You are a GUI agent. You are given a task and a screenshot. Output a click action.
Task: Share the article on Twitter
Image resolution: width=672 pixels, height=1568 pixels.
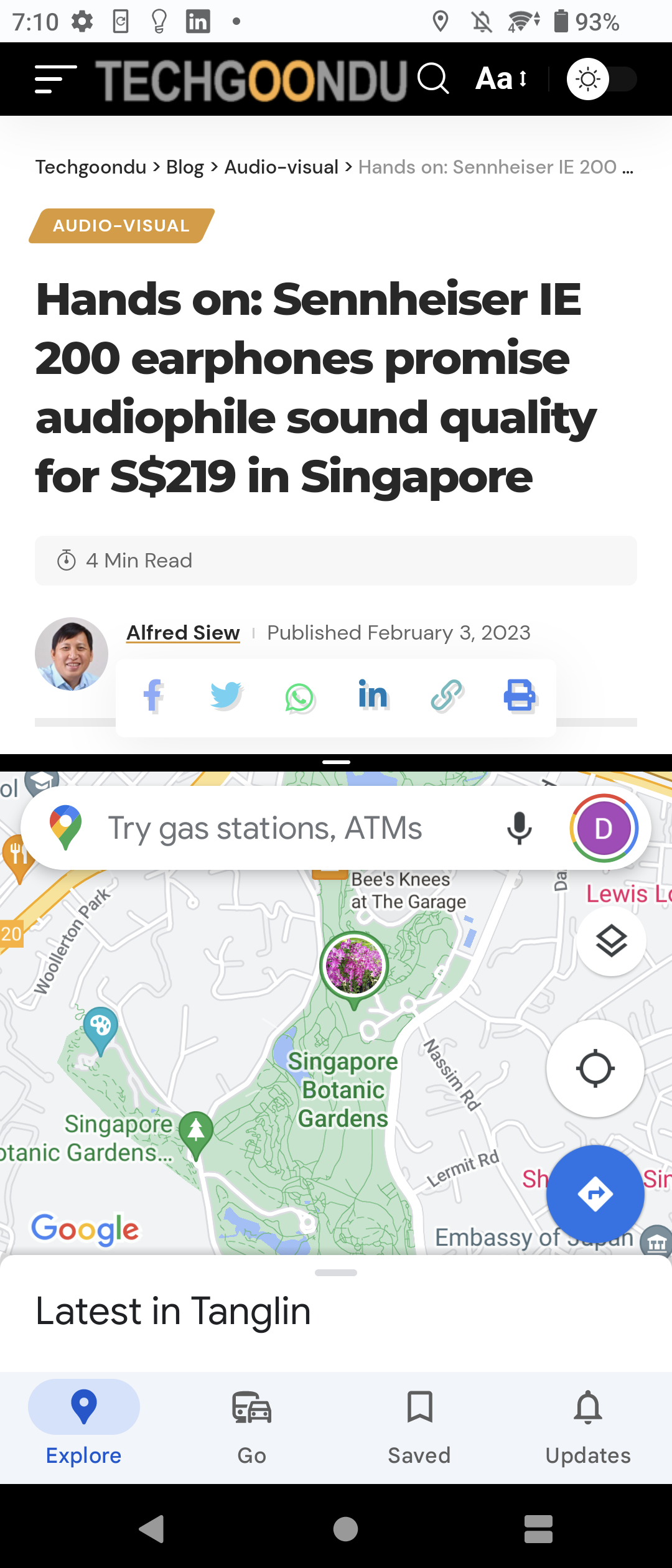[x=226, y=696]
